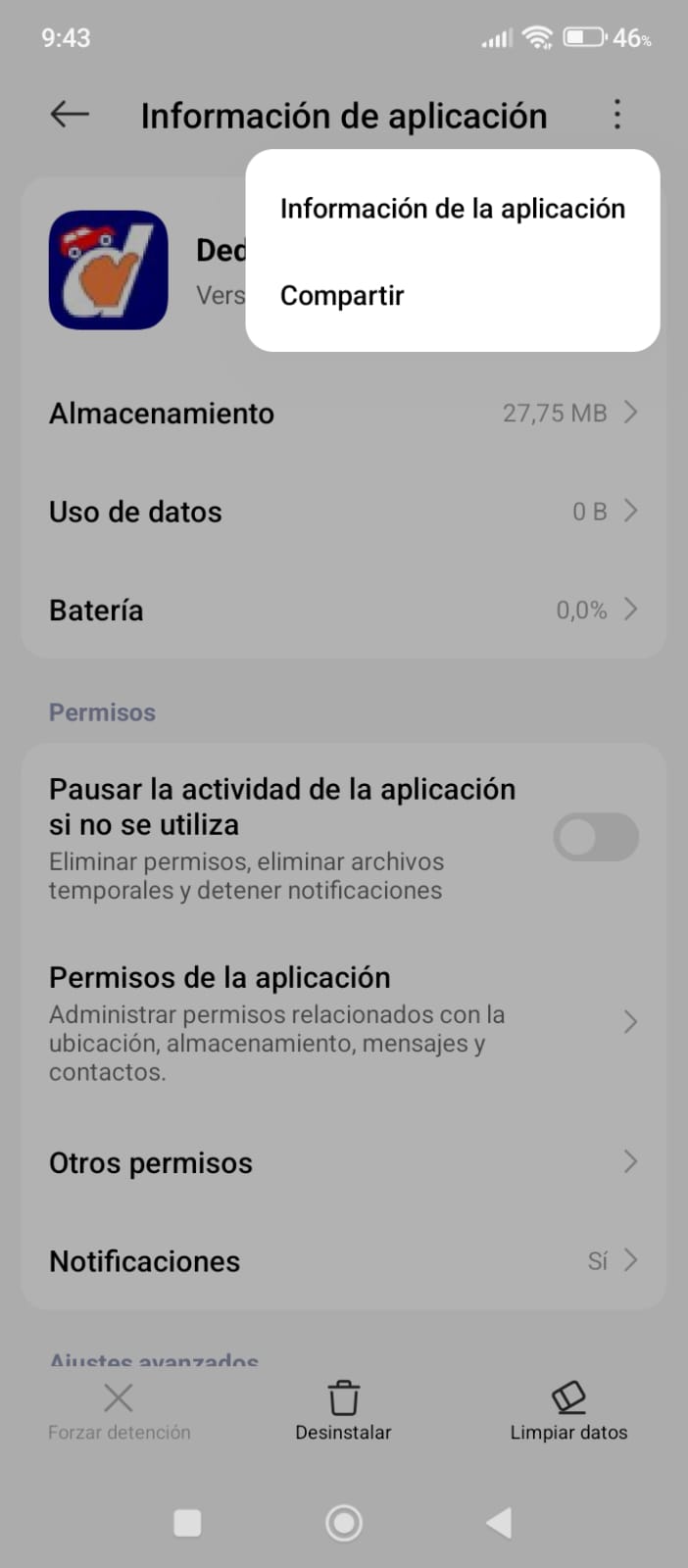Tap the system recent apps button

187,1523
